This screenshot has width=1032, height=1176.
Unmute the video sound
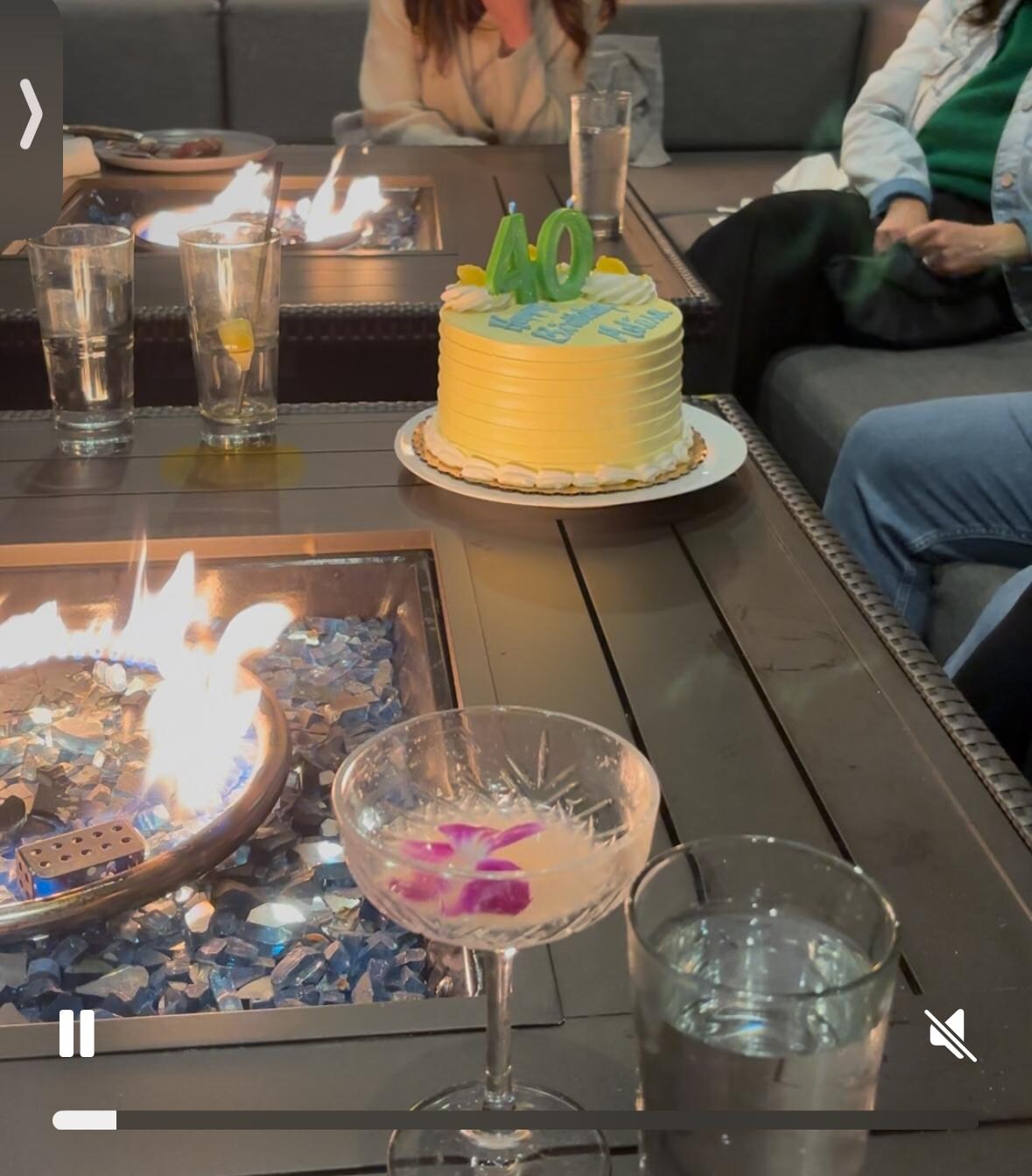tap(951, 1034)
